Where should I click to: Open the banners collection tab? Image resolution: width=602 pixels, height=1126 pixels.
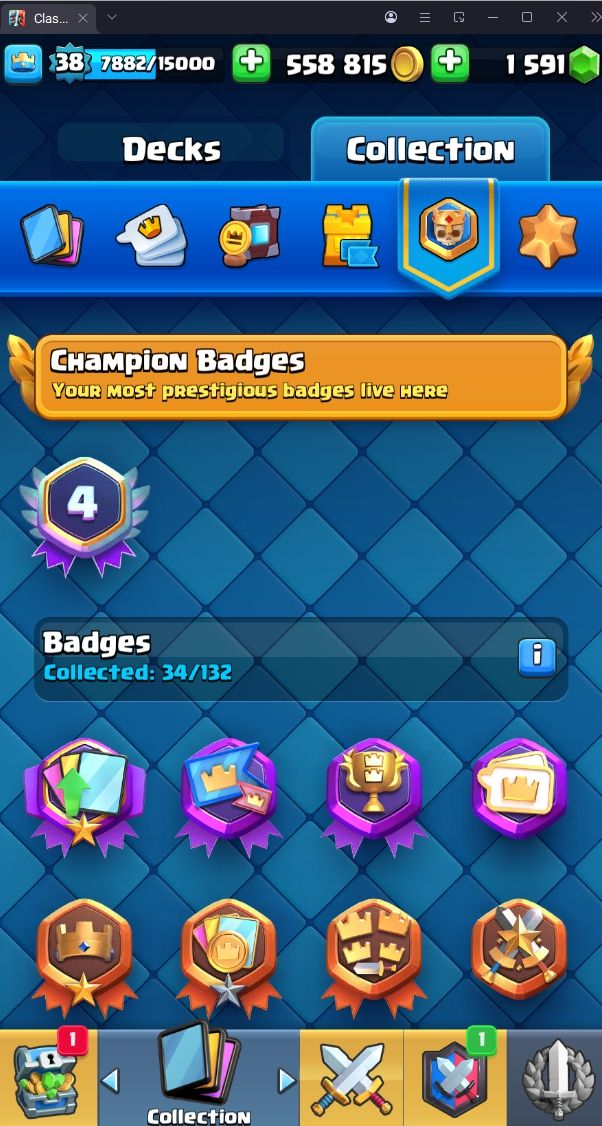[249, 237]
